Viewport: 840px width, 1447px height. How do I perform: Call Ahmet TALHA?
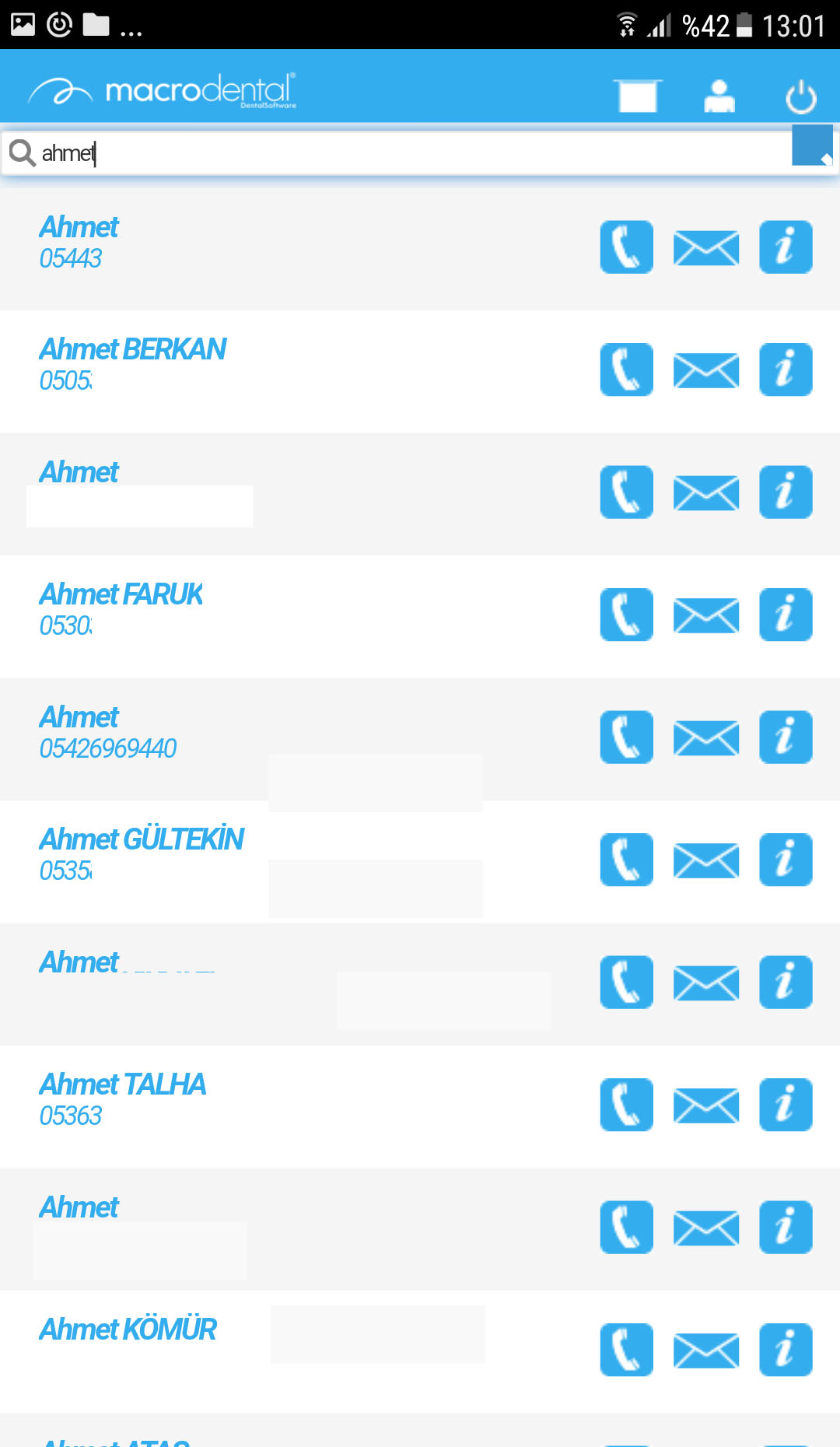pos(626,1105)
